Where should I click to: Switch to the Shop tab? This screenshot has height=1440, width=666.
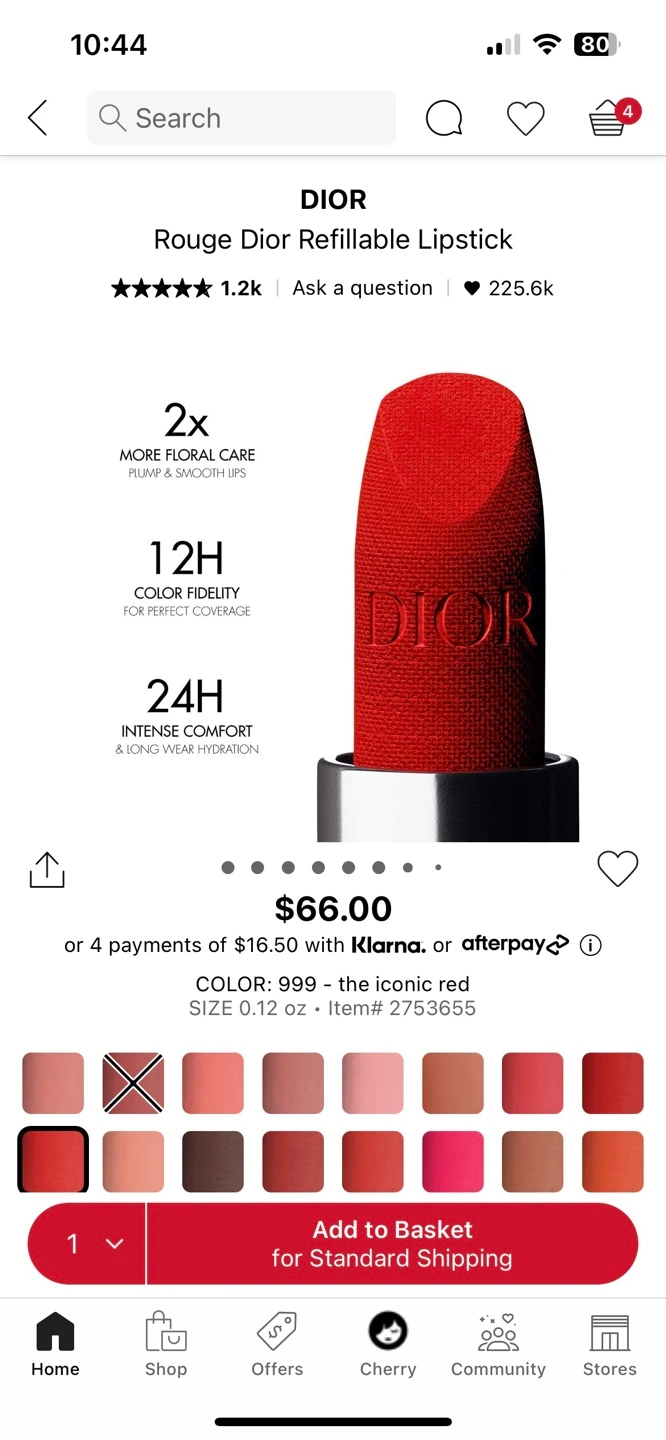(x=166, y=1345)
